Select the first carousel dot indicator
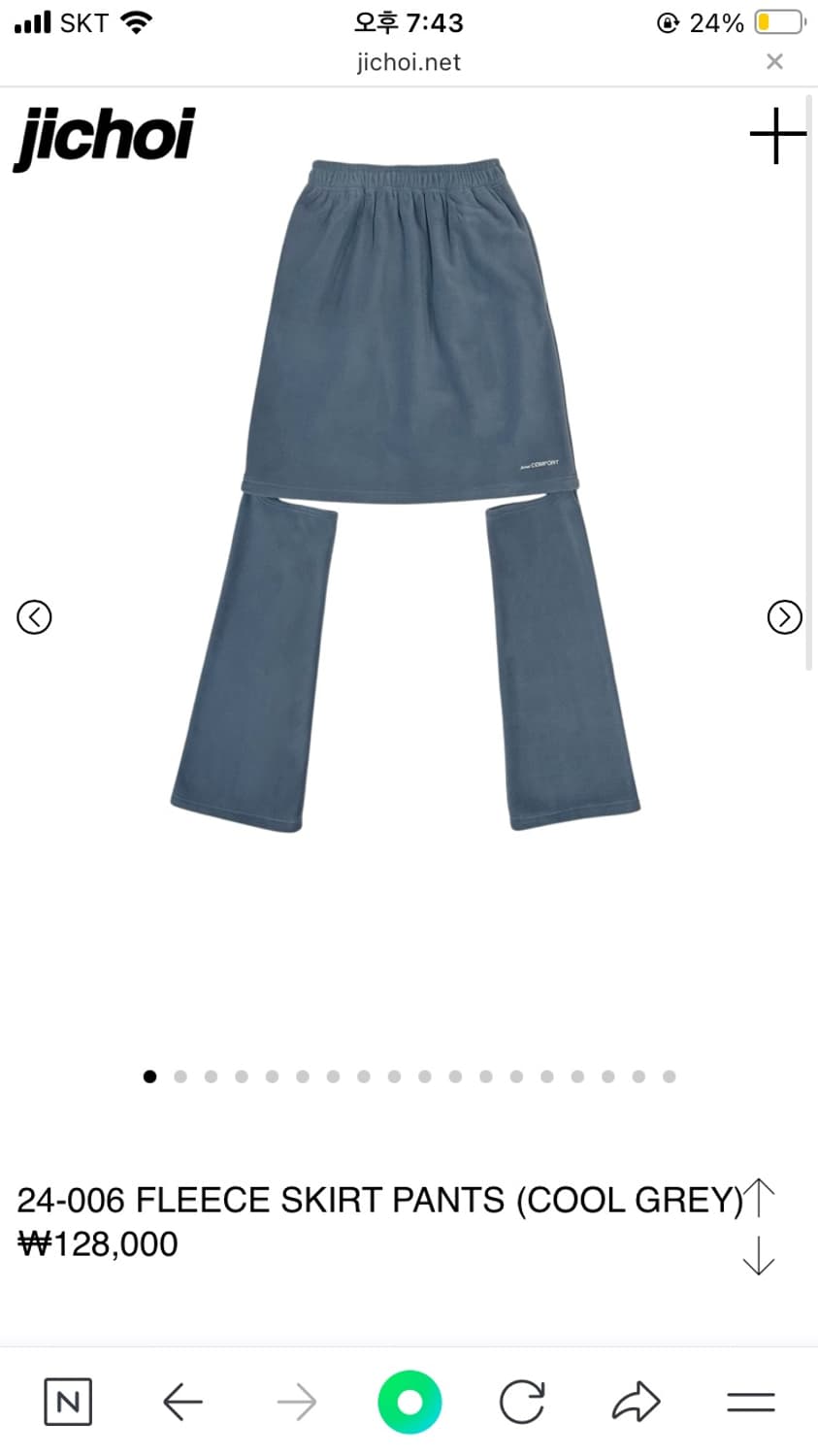Screen dimensions: 818x1456 coord(150,1076)
